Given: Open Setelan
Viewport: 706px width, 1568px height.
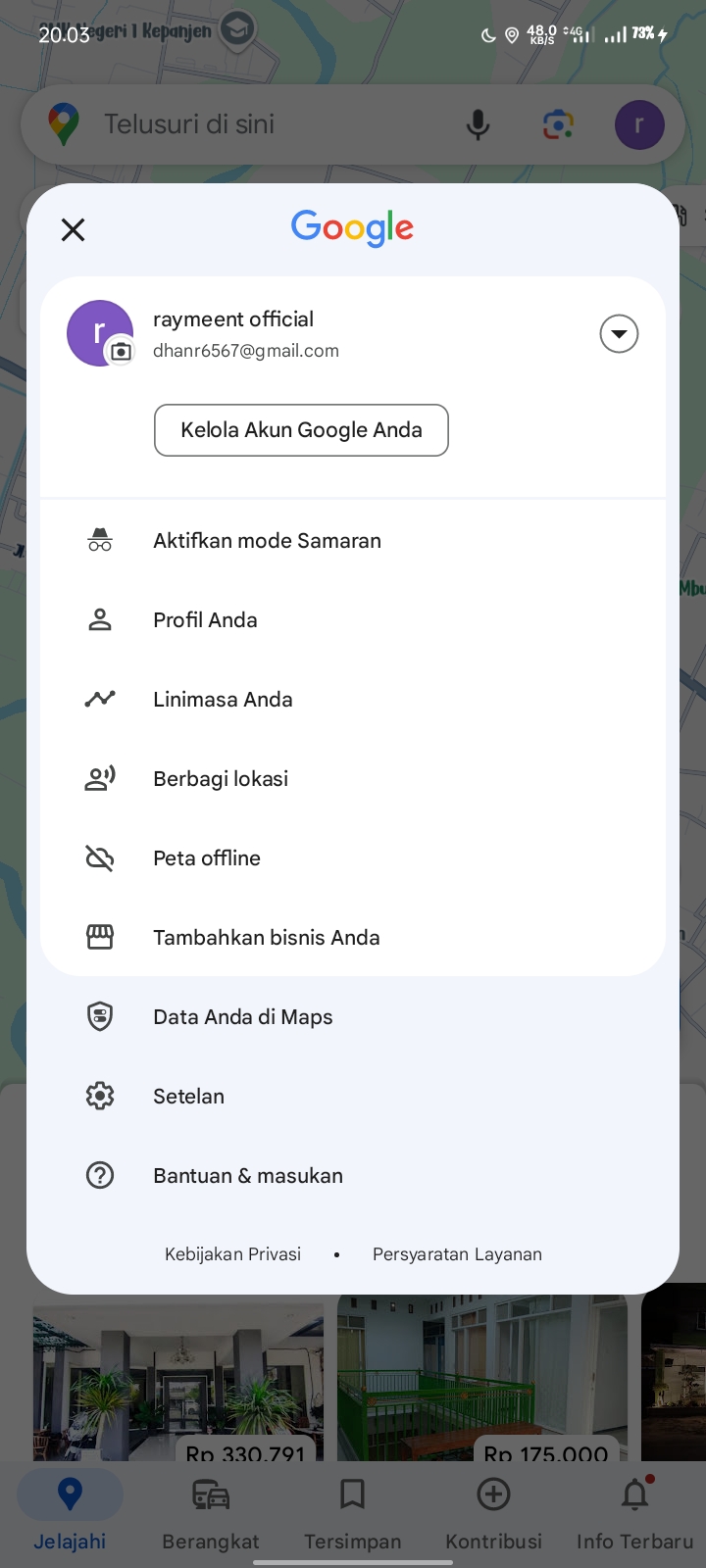Looking at the screenshot, I should 353,1097.
